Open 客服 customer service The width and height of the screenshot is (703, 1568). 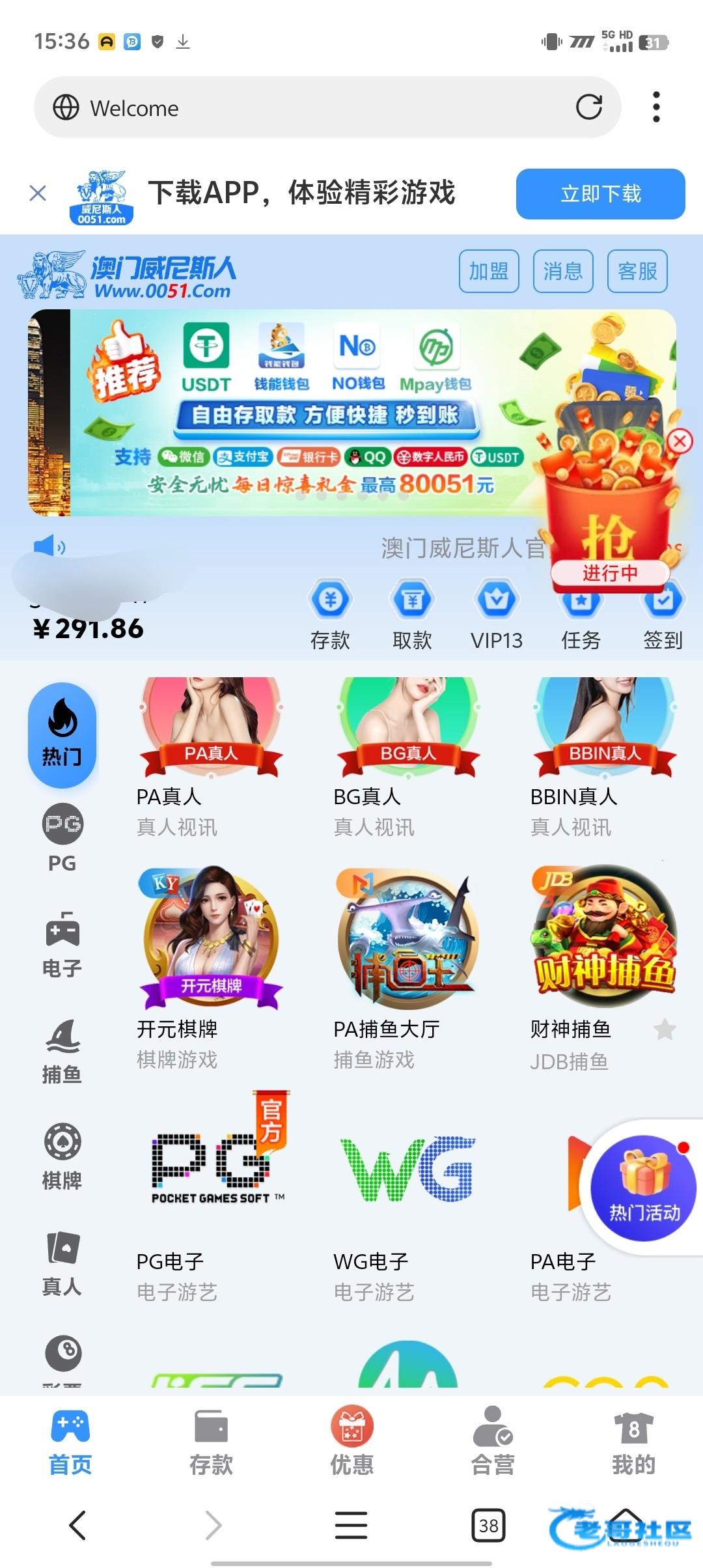(637, 271)
